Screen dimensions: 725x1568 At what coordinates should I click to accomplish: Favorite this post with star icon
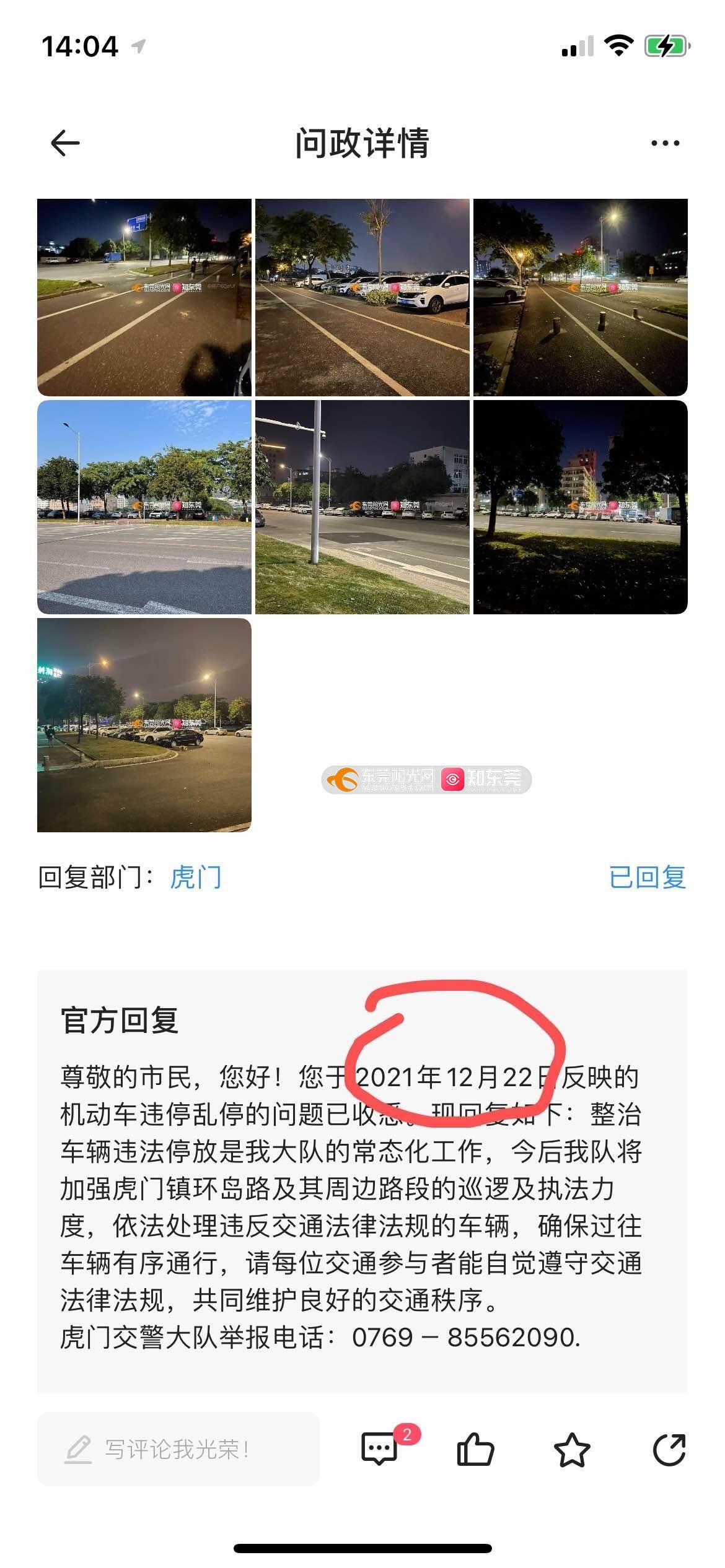point(571,1449)
